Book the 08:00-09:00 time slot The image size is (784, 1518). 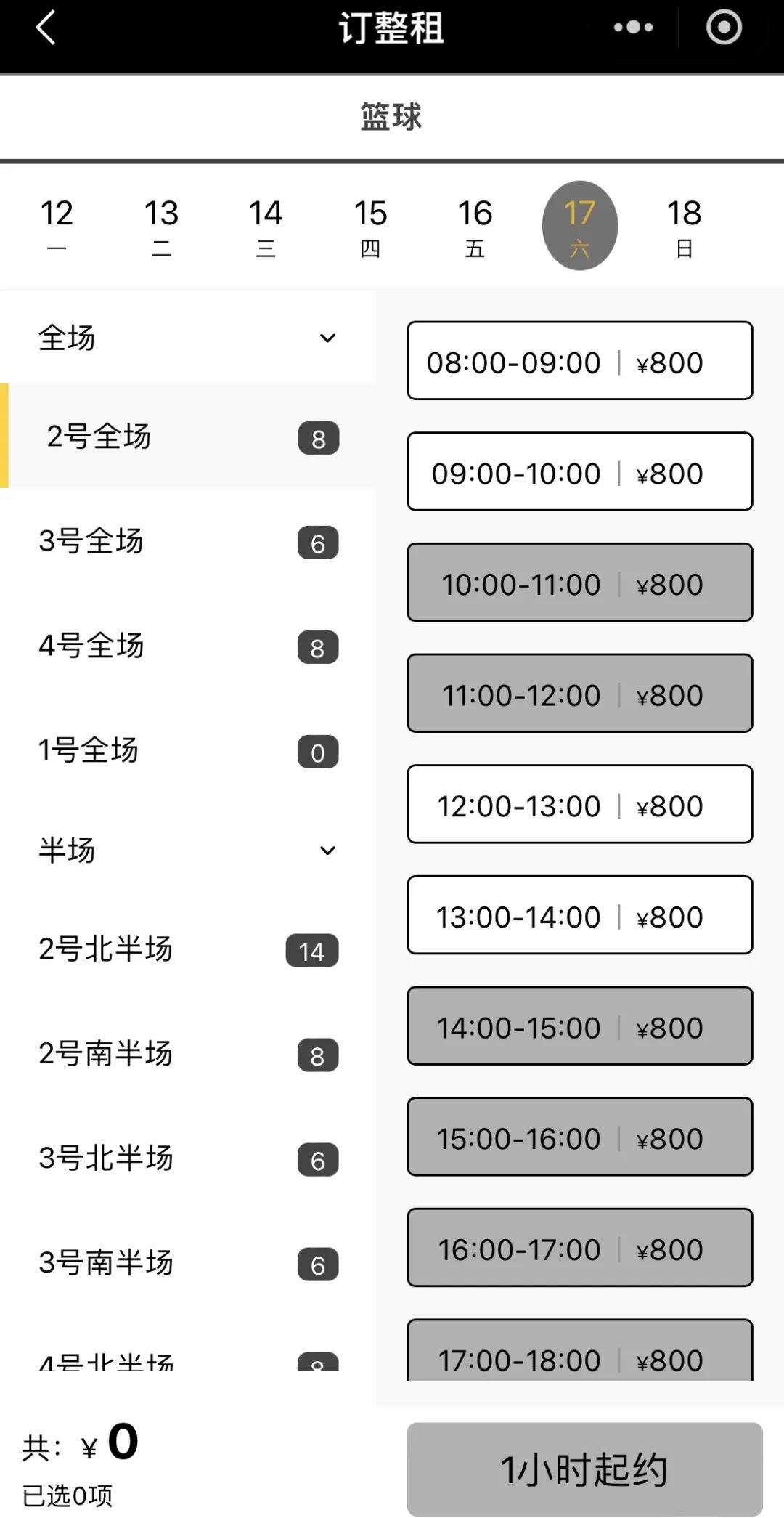coord(579,361)
